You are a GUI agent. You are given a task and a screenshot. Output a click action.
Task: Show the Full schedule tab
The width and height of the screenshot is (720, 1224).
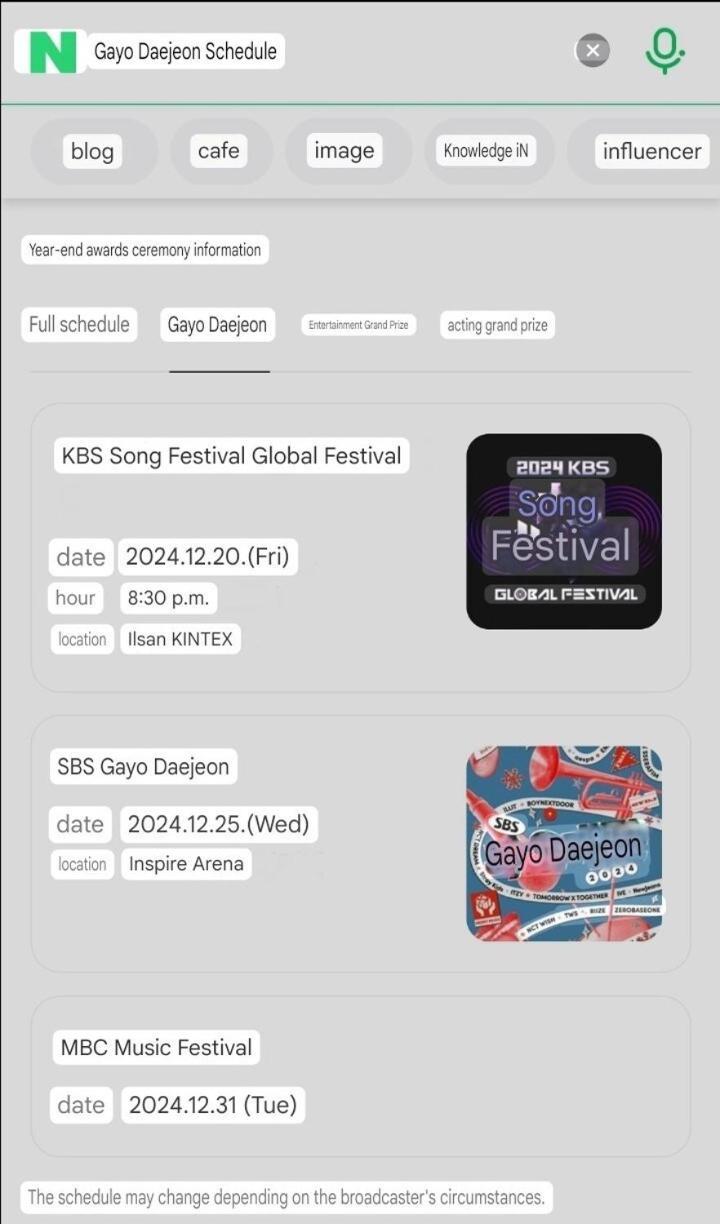(79, 325)
